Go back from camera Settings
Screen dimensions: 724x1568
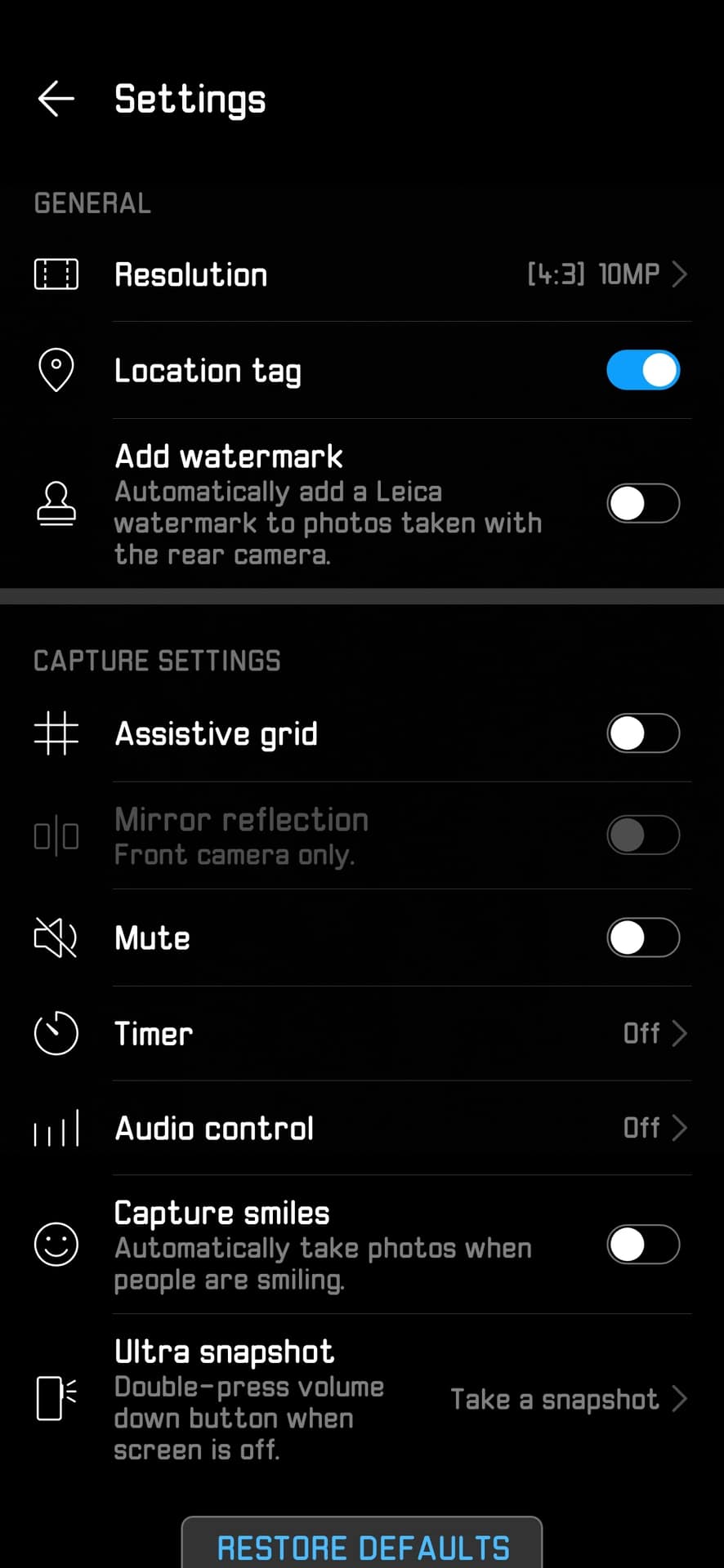[x=56, y=99]
